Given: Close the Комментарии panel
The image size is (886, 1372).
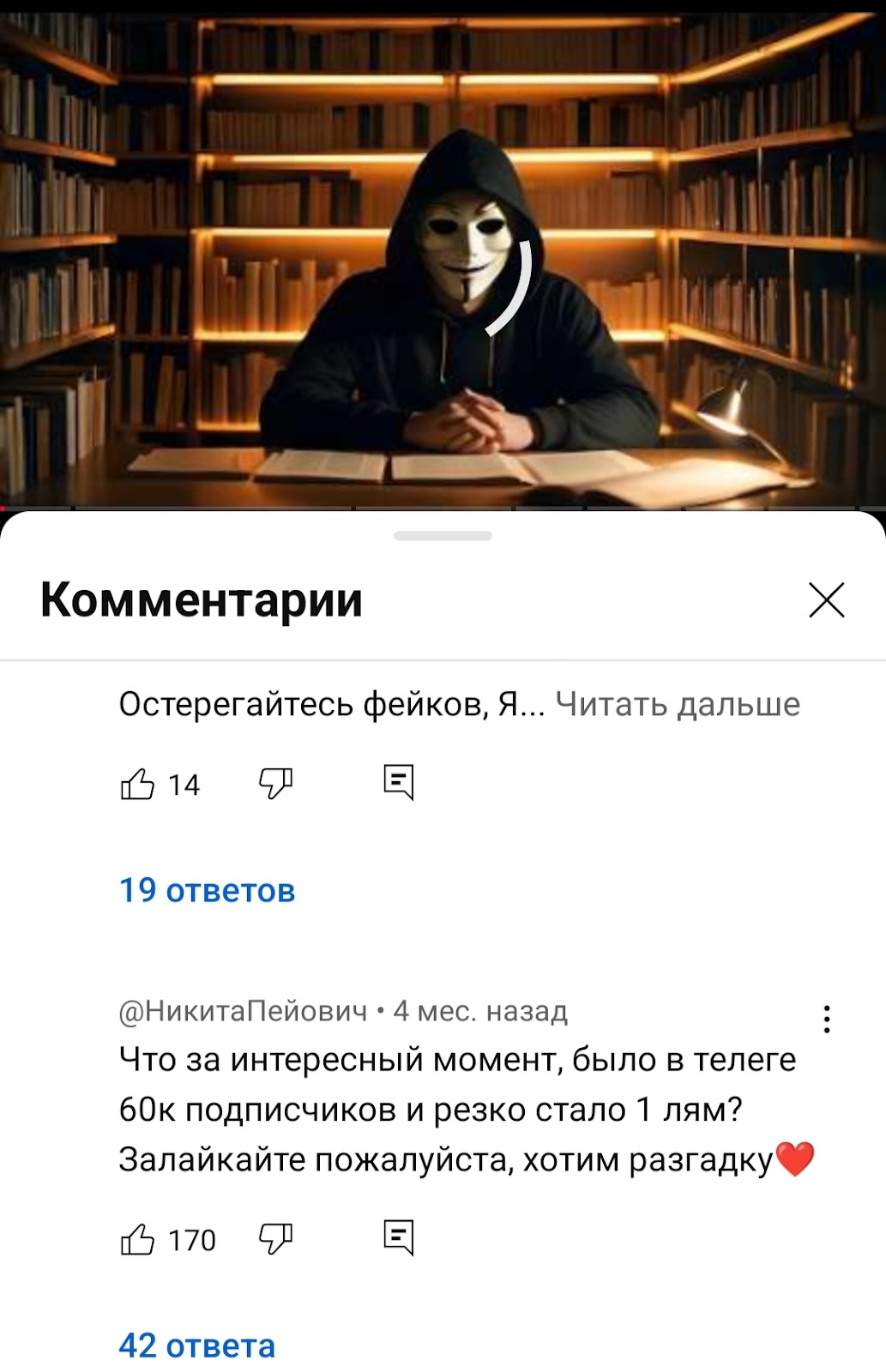Looking at the screenshot, I should coord(826,599).
